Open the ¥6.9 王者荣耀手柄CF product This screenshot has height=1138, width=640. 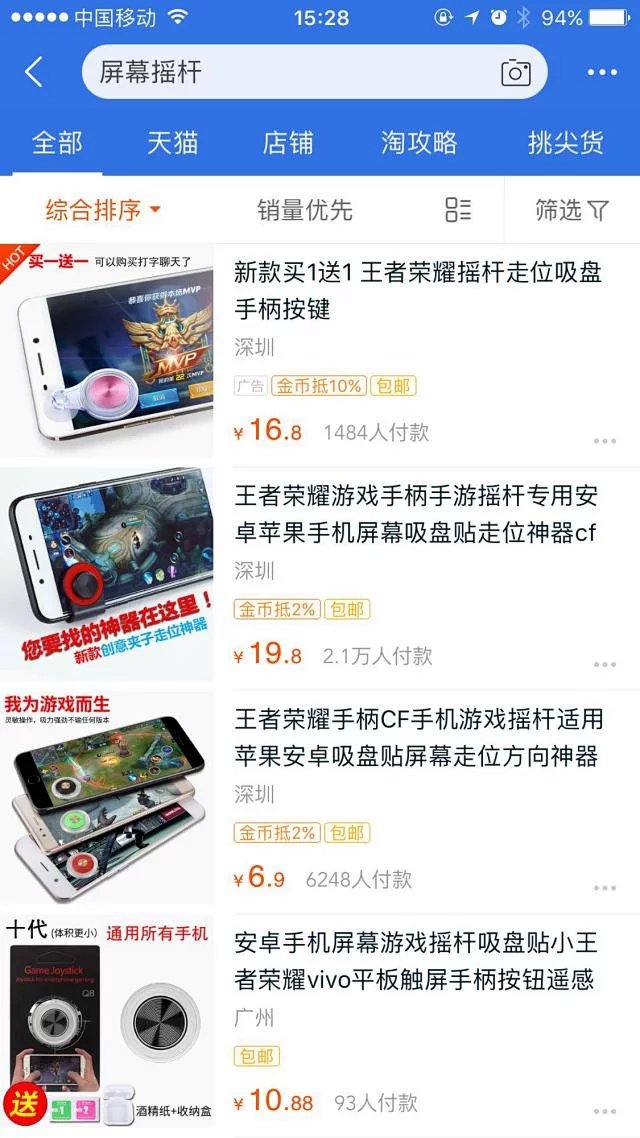[418, 738]
